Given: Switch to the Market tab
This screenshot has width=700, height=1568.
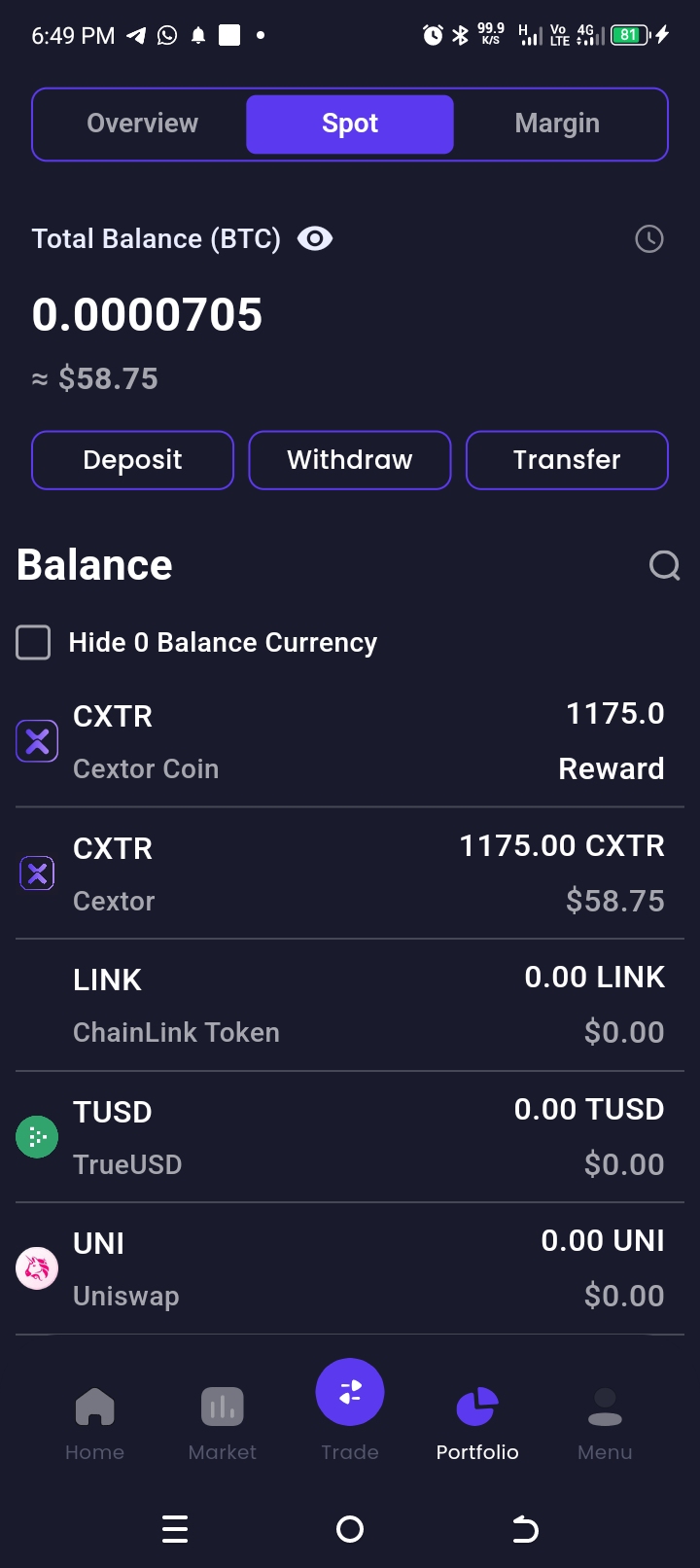Looking at the screenshot, I should 222,1421.
